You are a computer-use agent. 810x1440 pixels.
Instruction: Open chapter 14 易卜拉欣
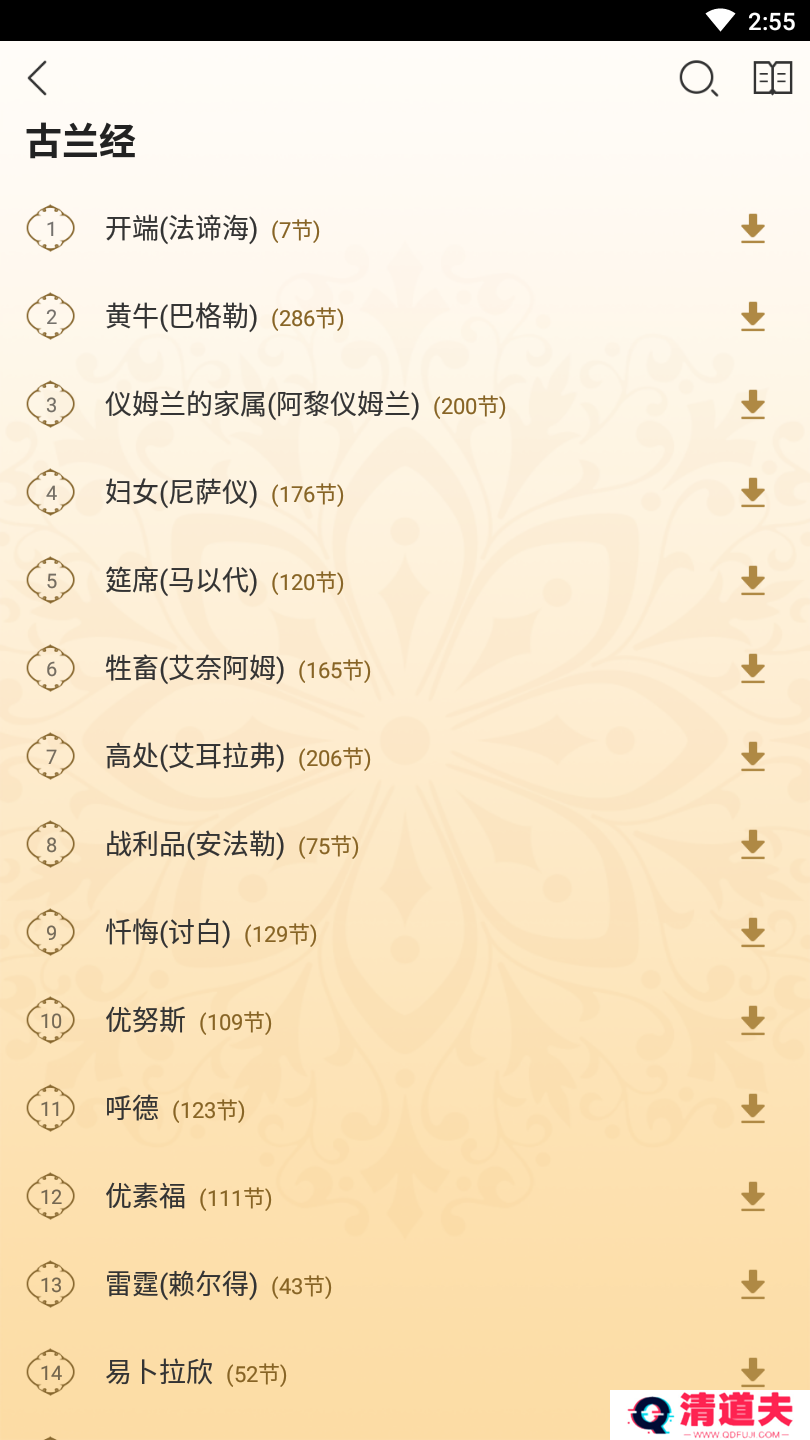[x=160, y=1373]
